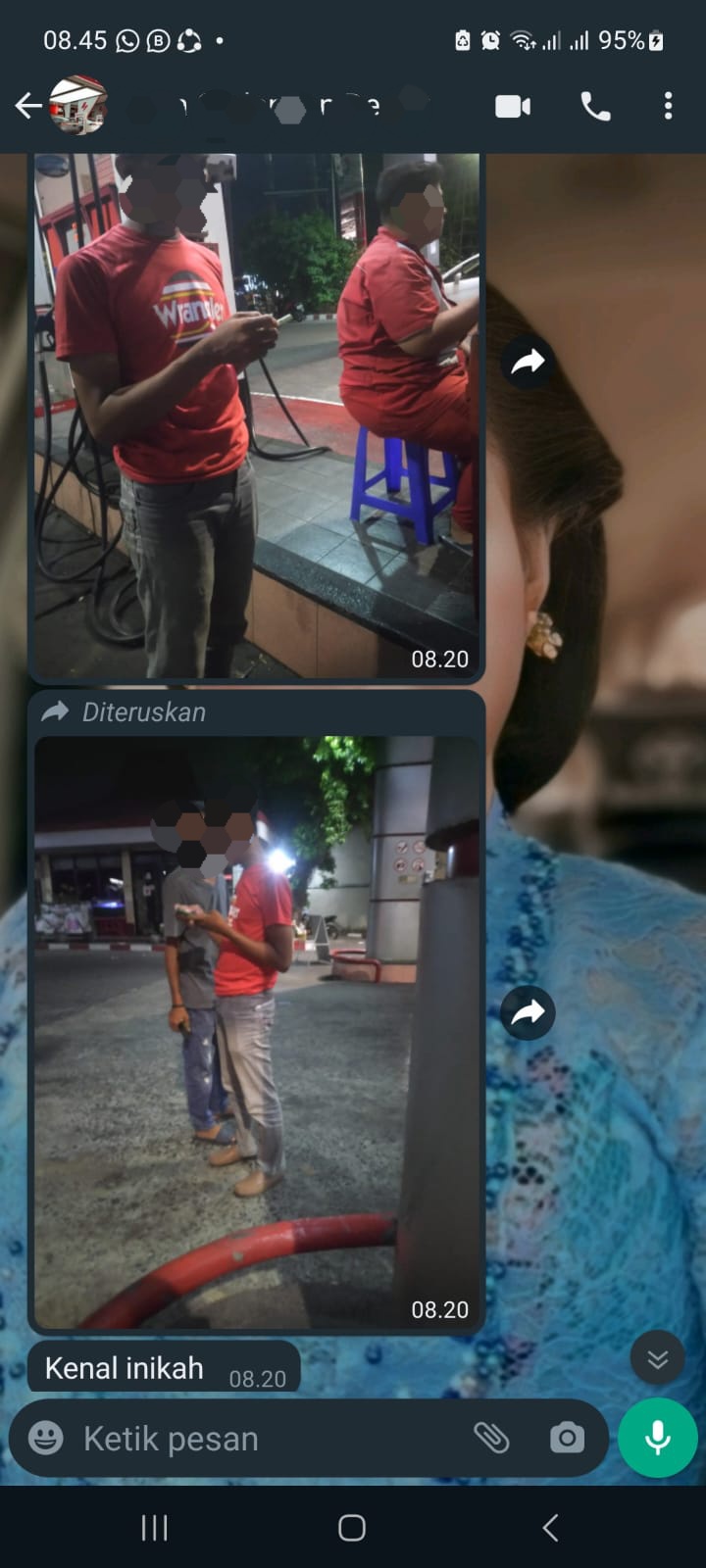Open the camera from the message bar
The height and width of the screenshot is (1568, 706).
[567, 1438]
